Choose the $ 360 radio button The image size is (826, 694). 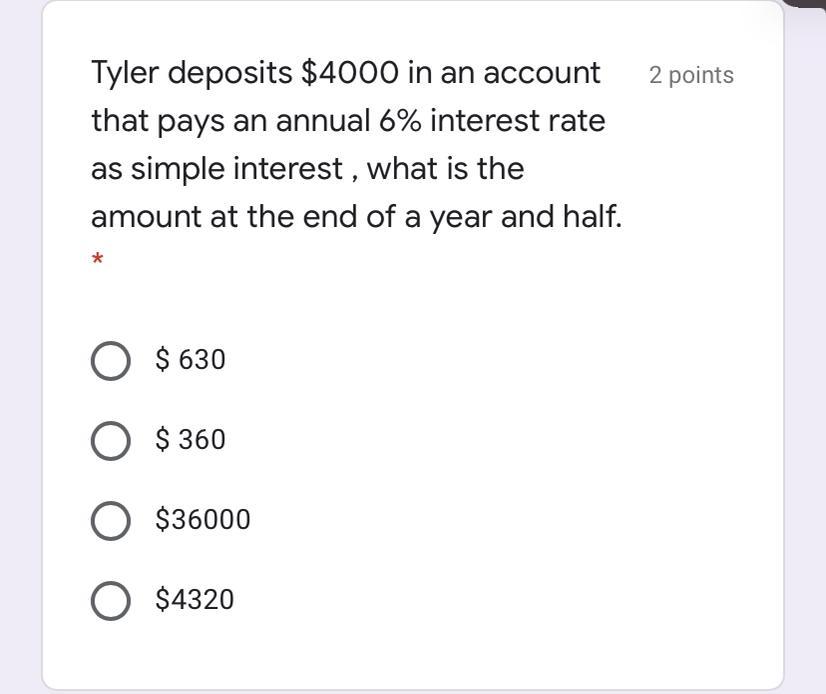point(110,441)
